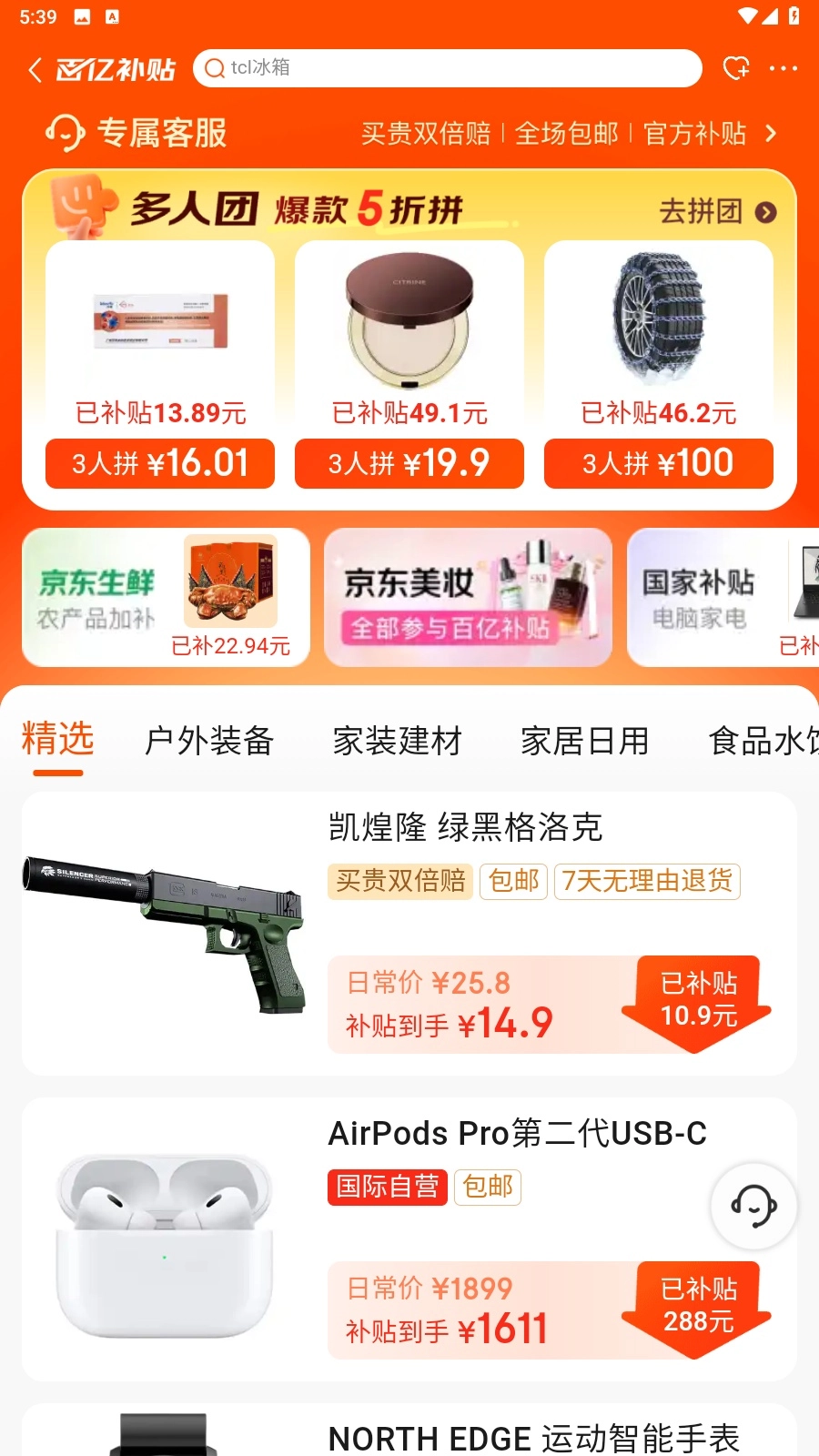Tap the 3人拼 ¥19.9 group-buy button

[409, 464]
